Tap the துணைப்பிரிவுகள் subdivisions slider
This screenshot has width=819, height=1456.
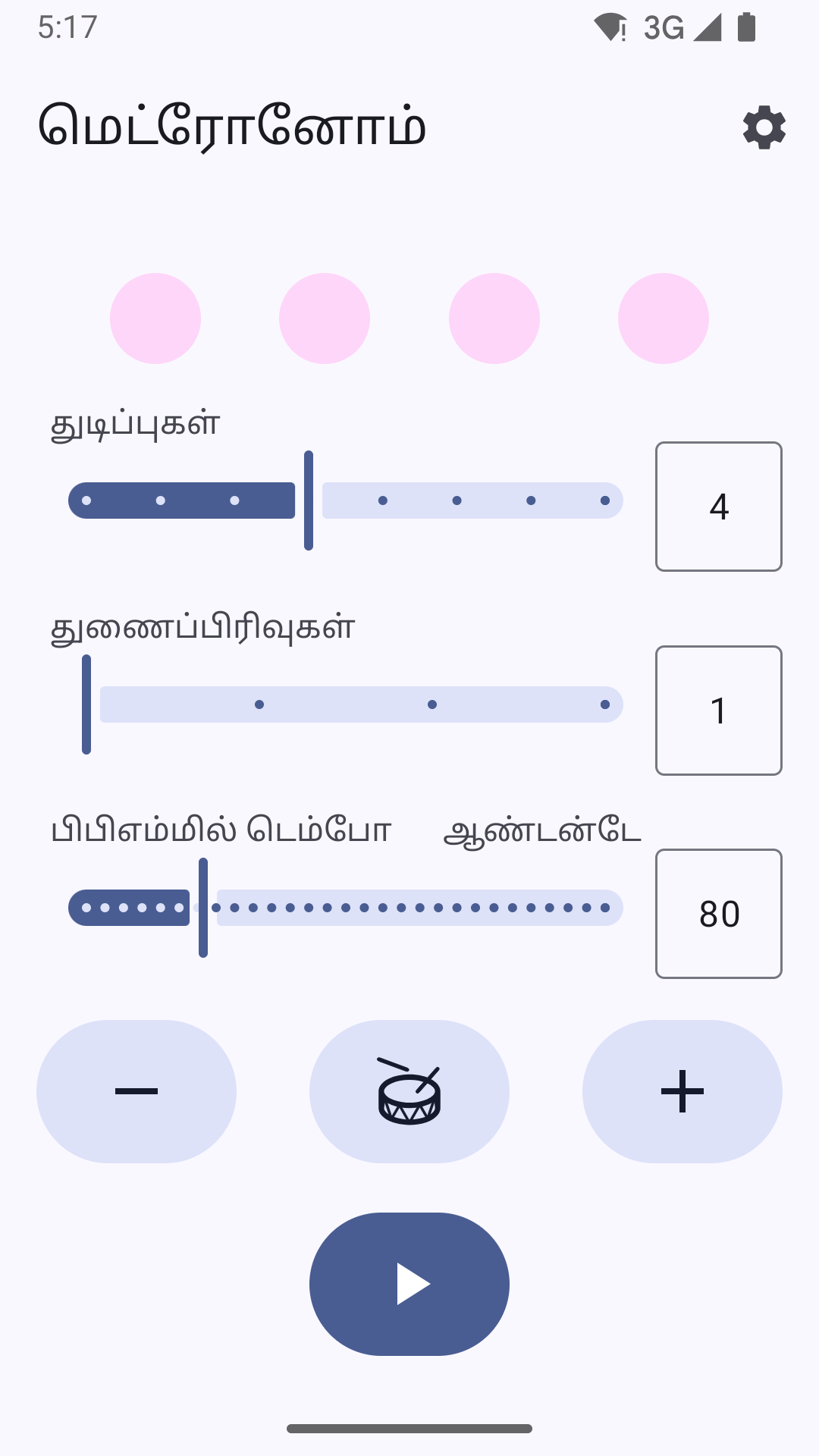tap(346, 704)
